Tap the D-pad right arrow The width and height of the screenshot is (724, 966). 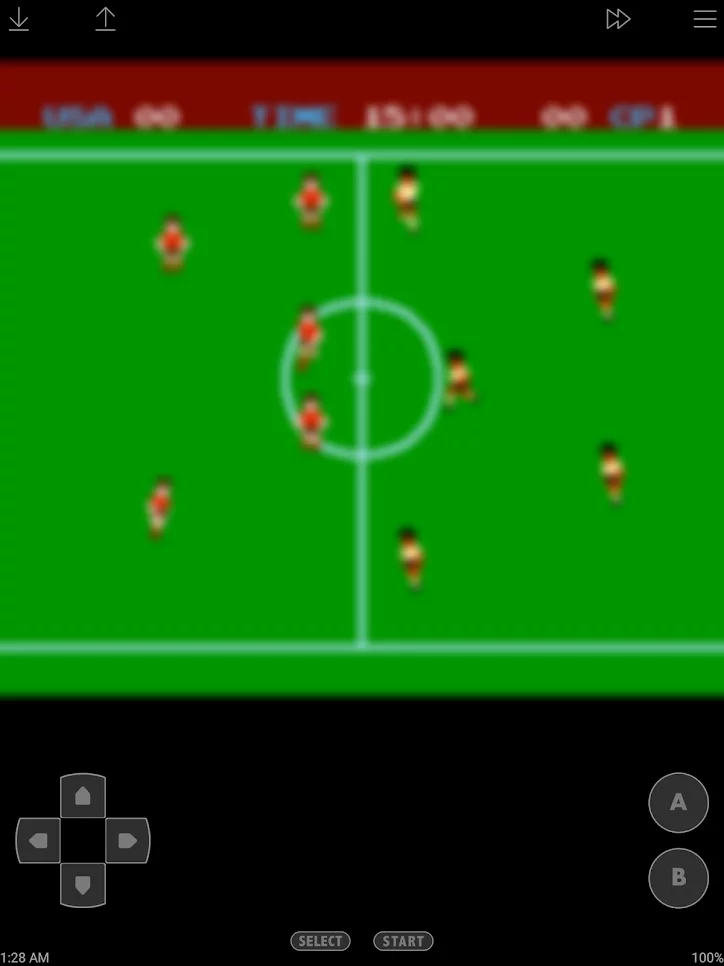128,841
